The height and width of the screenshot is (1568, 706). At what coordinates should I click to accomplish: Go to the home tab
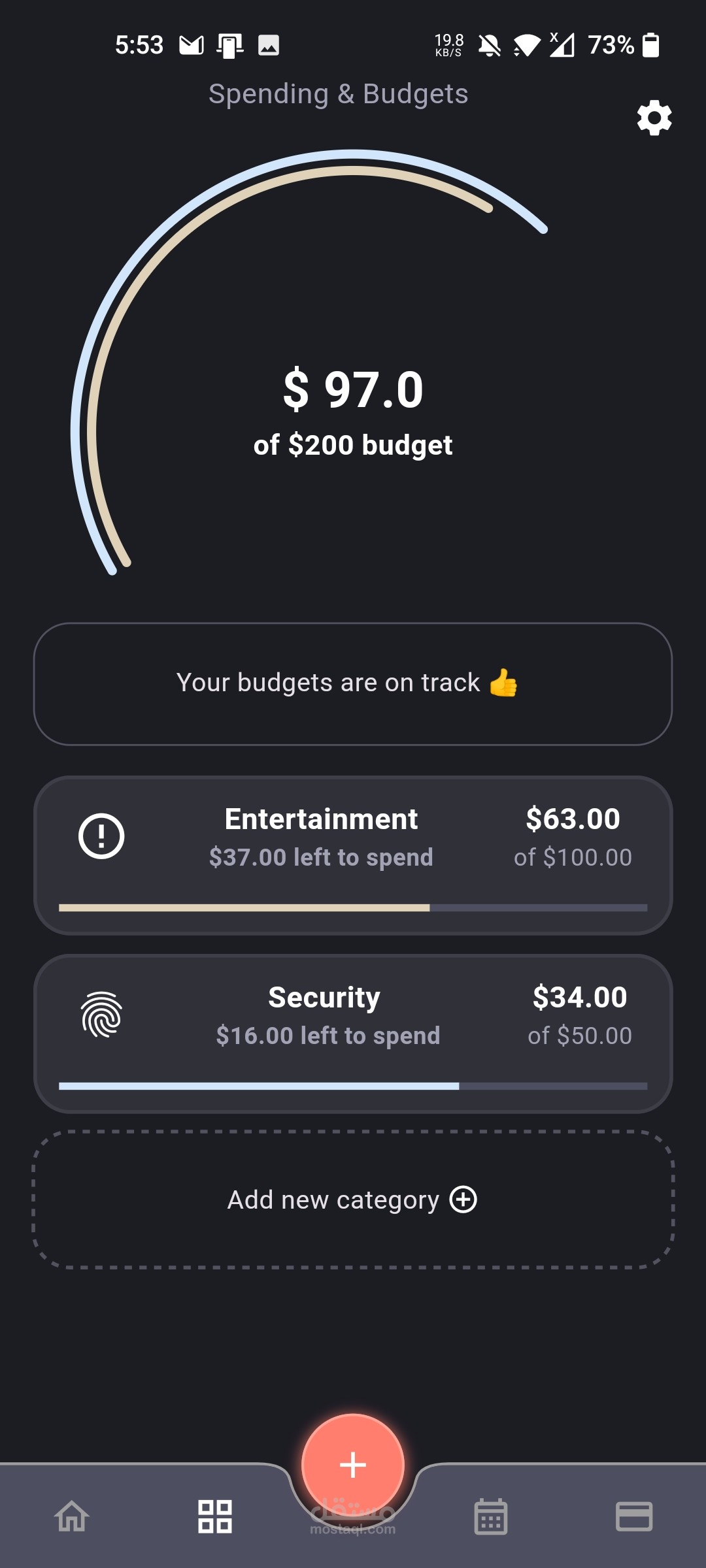pyautogui.click(x=72, y=1516)
